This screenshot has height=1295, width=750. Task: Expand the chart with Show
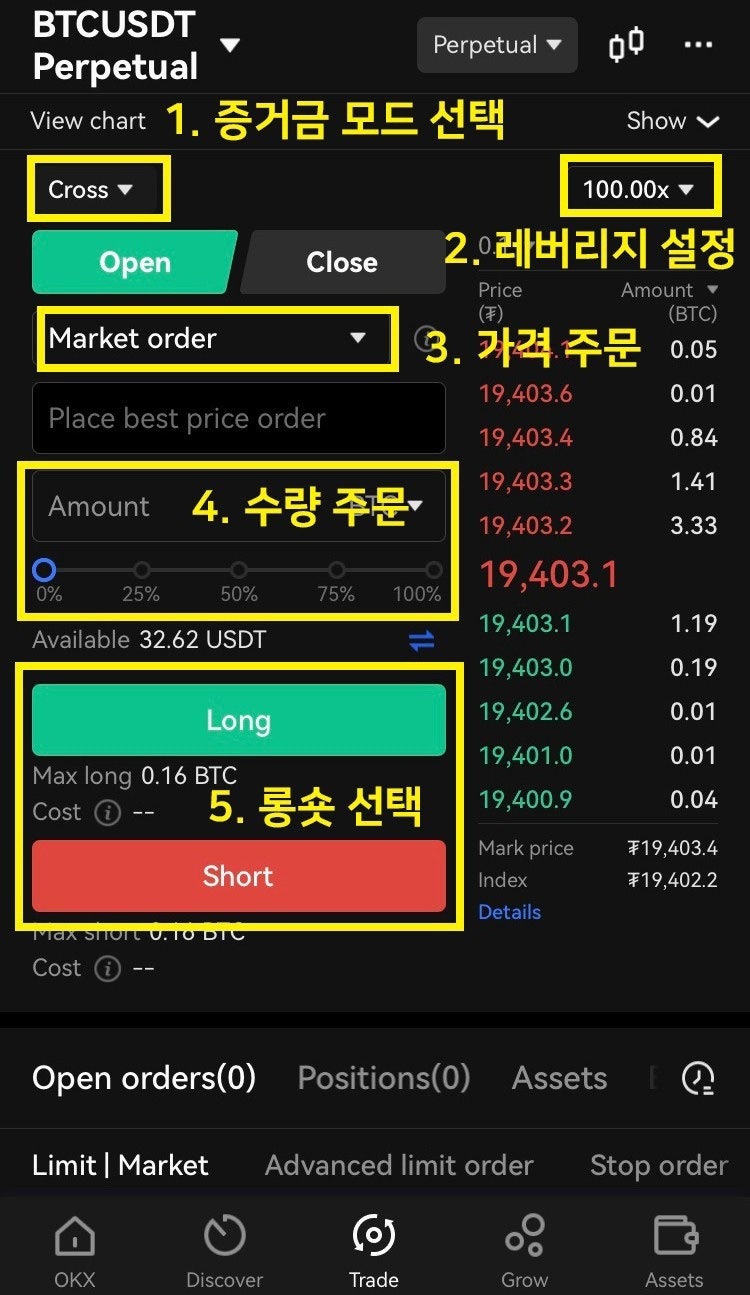coord(672,121)
